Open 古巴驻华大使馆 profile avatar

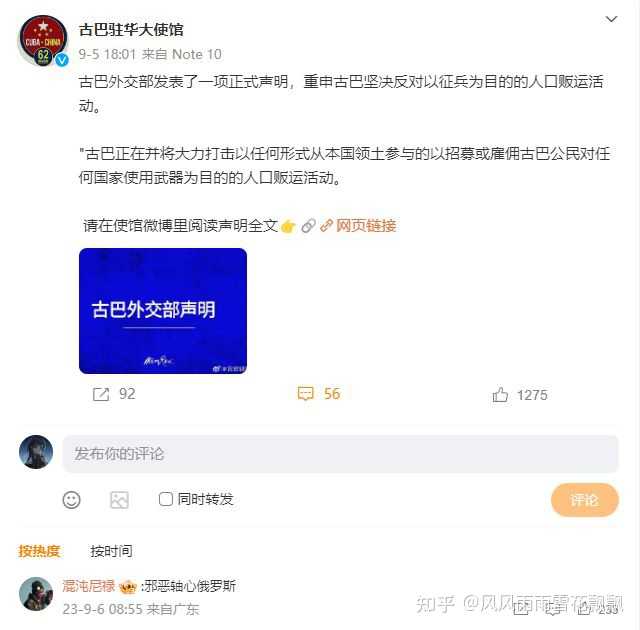(43, 41)
